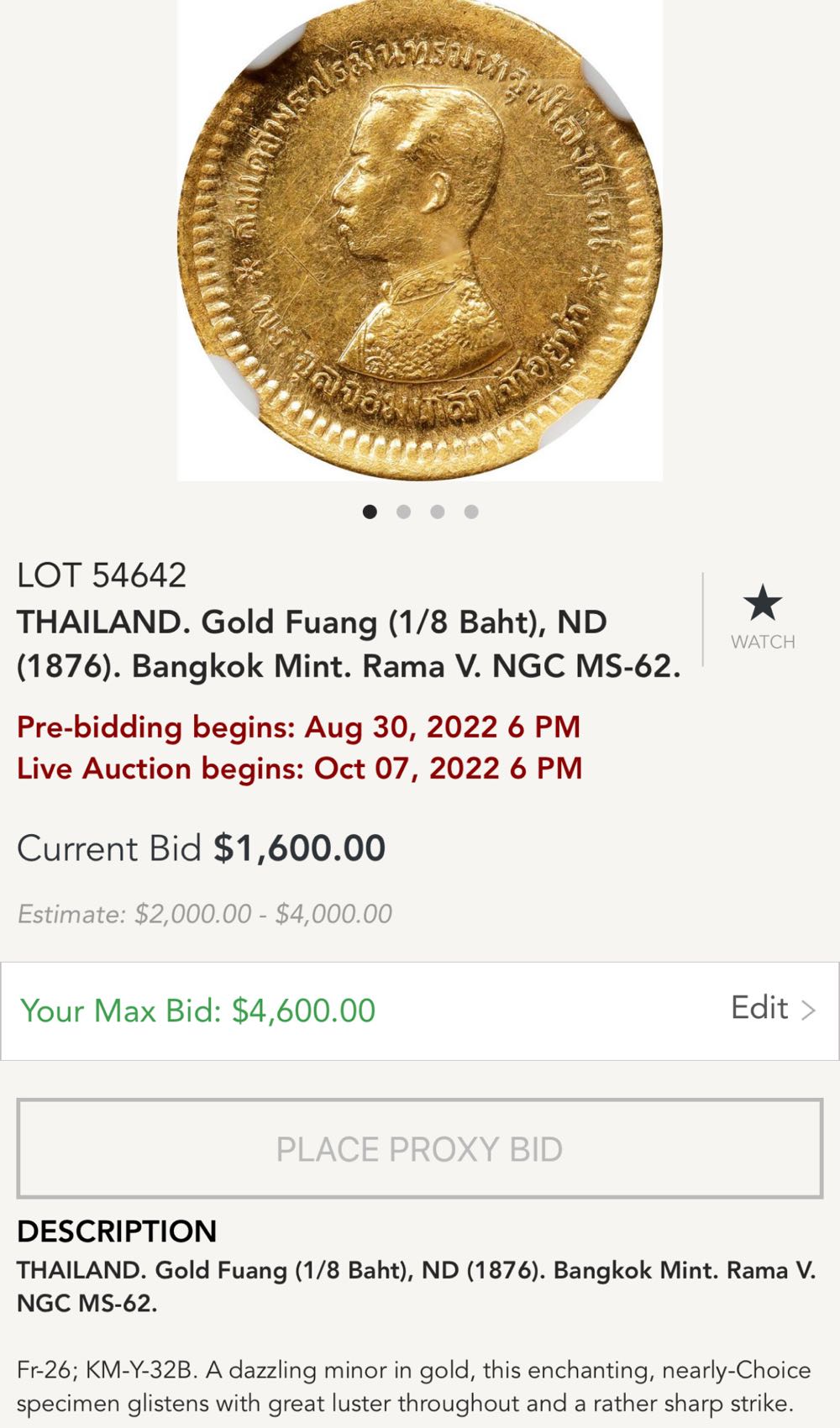
Task: Open the fourth coin photo via its dot
Action: point(470,510)
